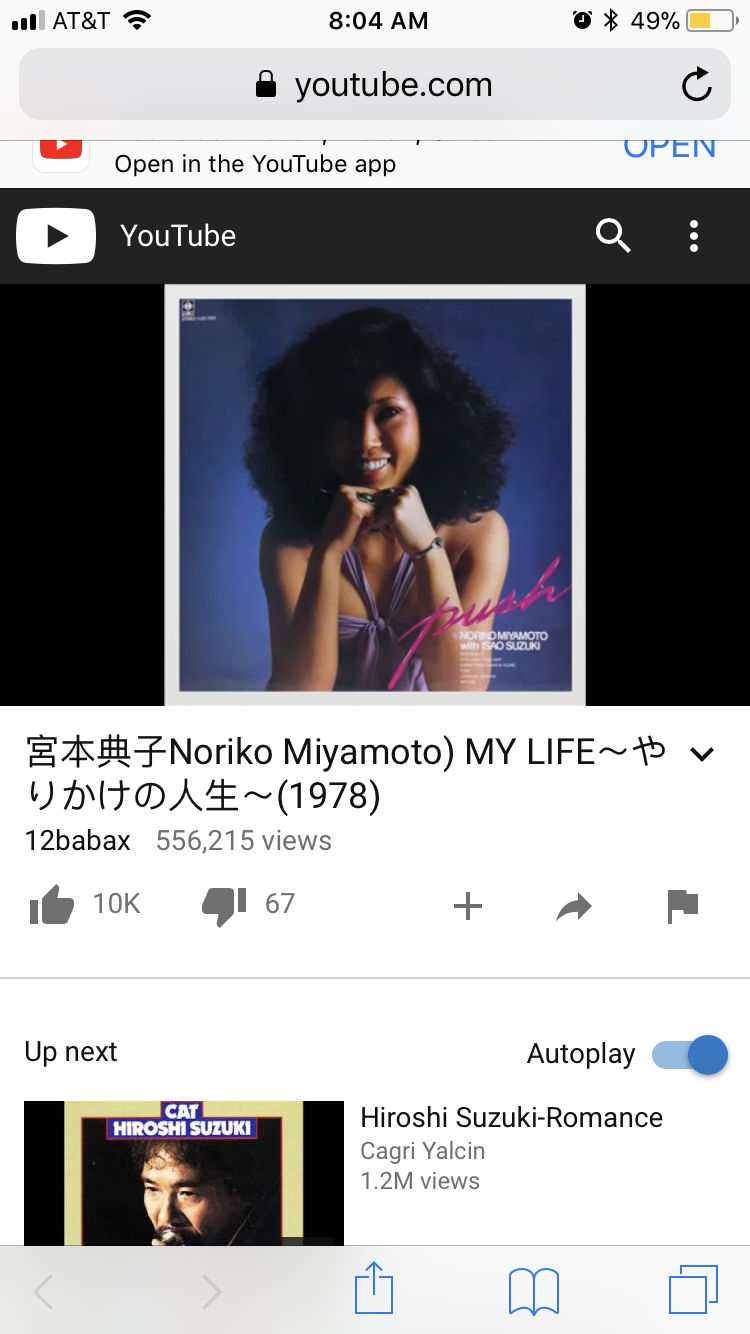
Task: Show open Safari tabs
Action: click(x=693, y=1290)
